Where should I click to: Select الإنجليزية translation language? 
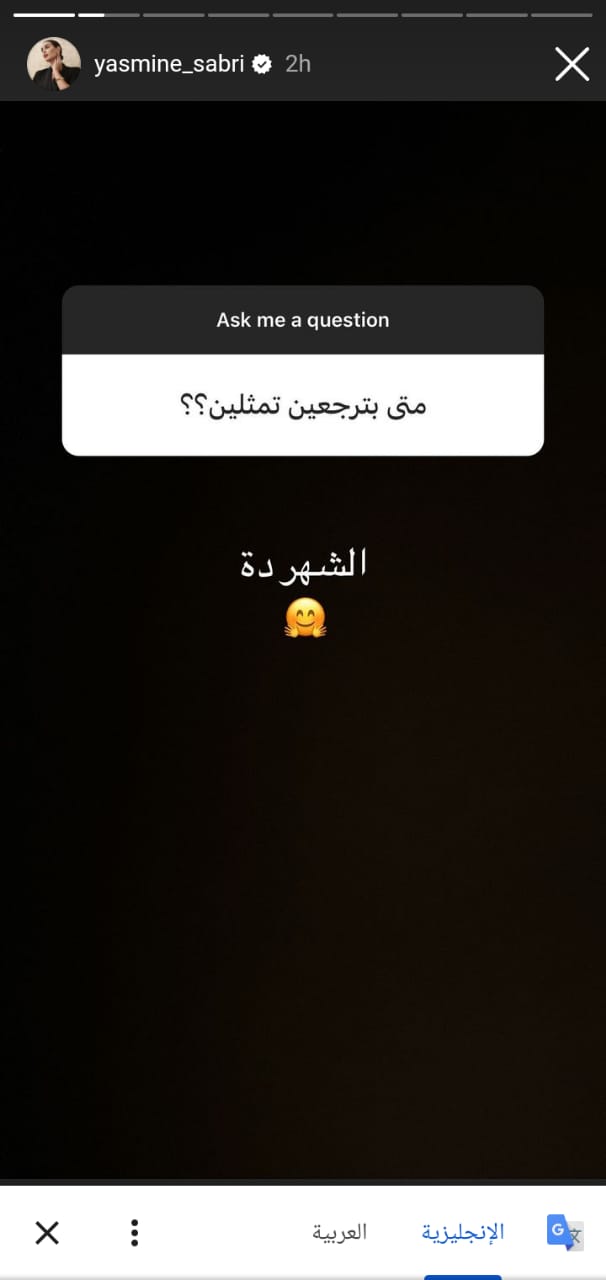click(462, 1232)
